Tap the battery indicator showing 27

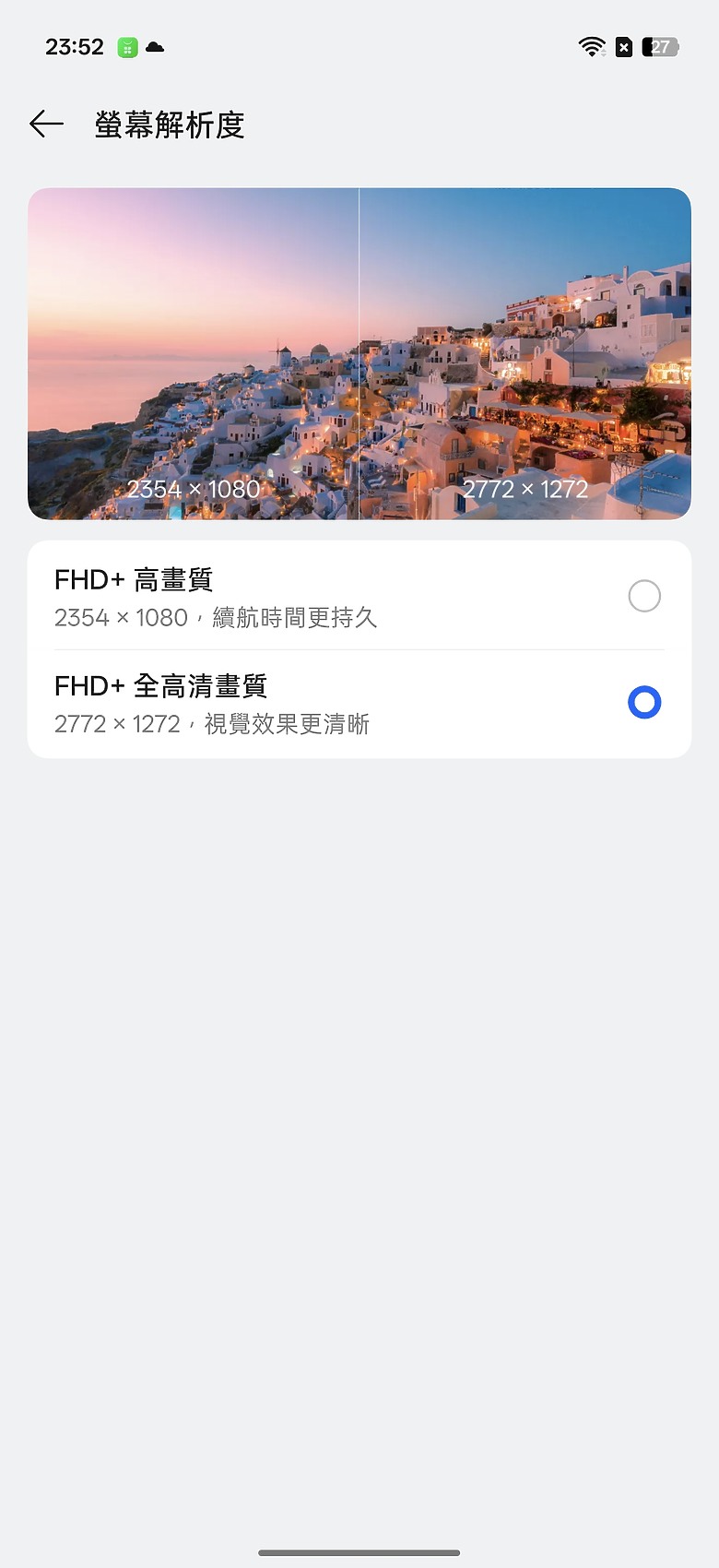pos(661,46)
